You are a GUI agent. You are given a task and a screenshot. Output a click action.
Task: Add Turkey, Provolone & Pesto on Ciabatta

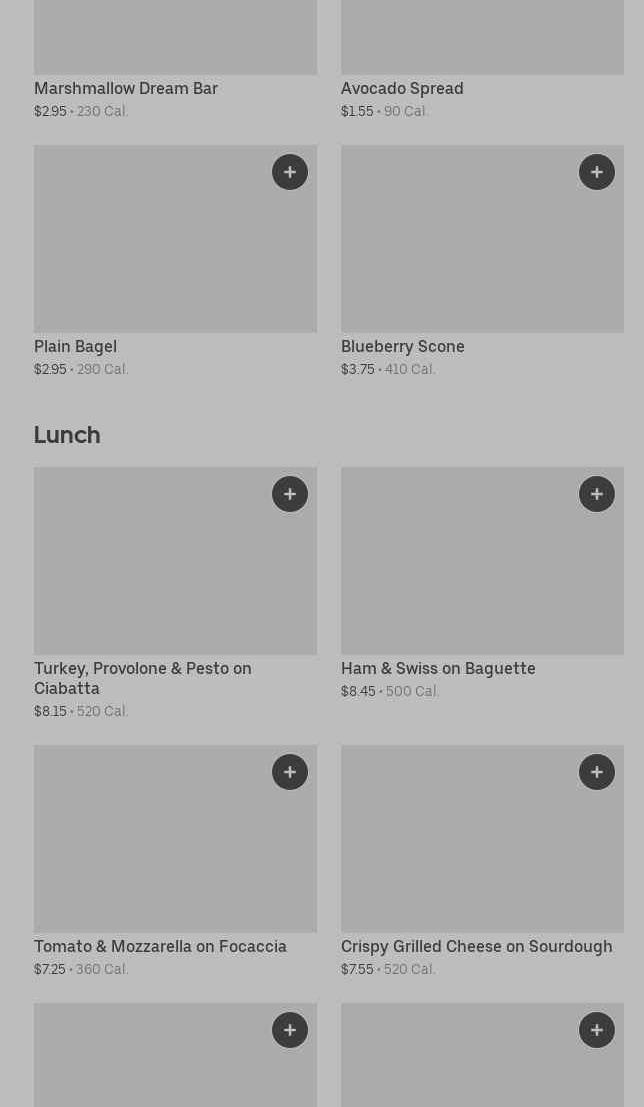pos(290,493)
